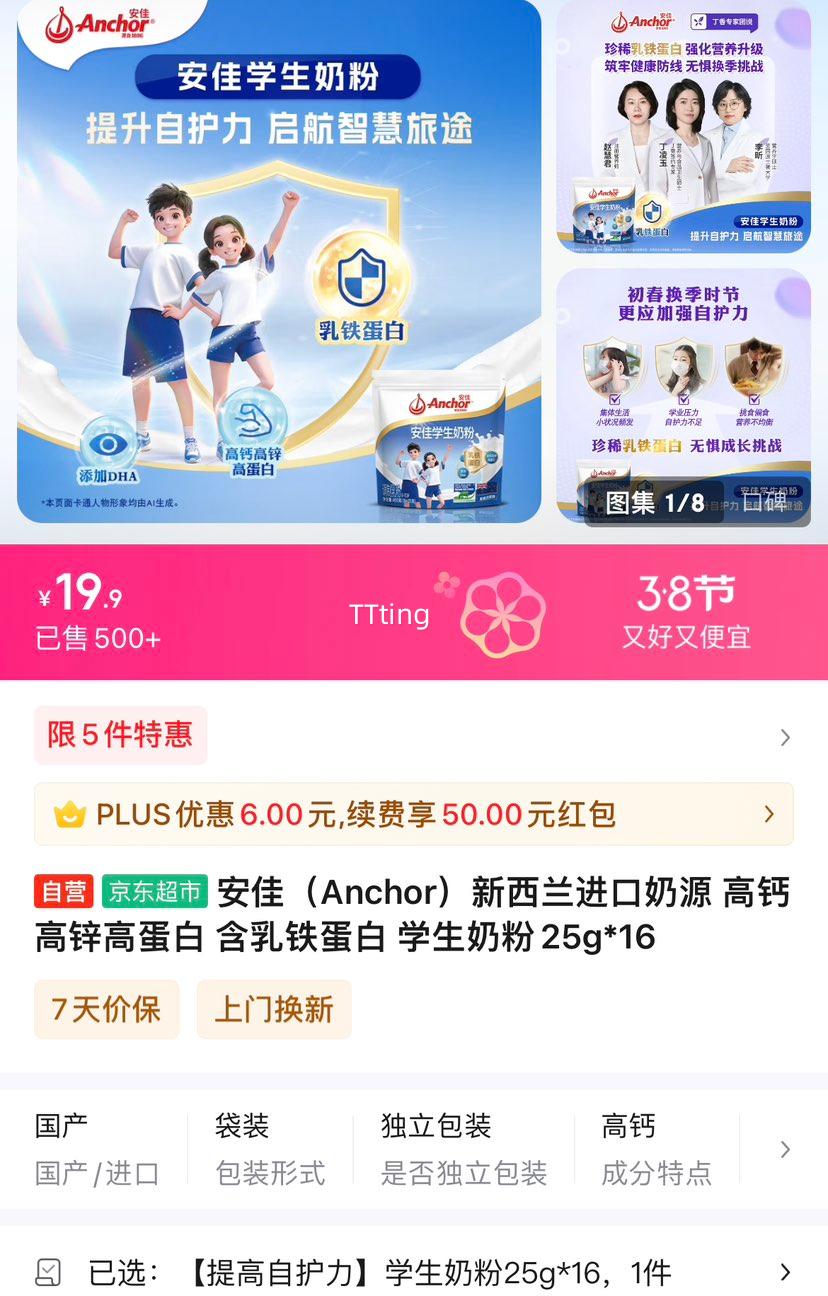The width and height of the screenshot is (828, 1296).
Task: Click the PLUS crown icon
Action: pyautogui.click(x=68, y=815)
